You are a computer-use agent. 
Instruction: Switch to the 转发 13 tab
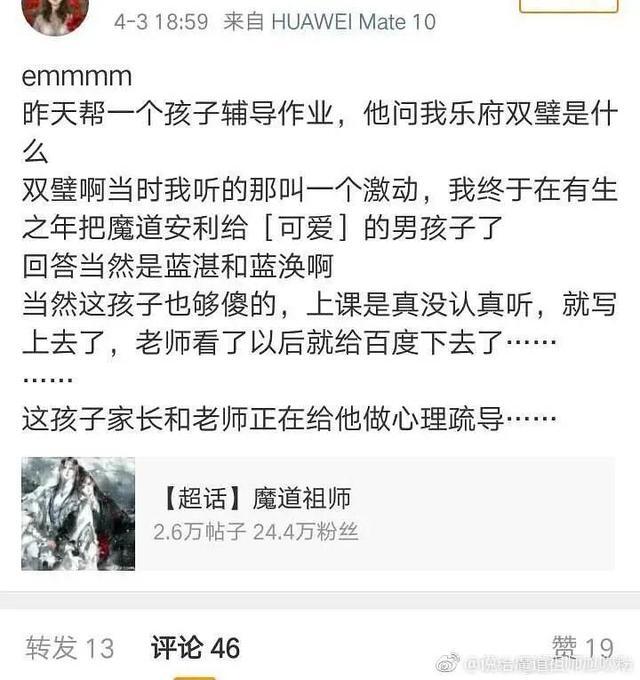pyautogui.click(x=70, y=648)
